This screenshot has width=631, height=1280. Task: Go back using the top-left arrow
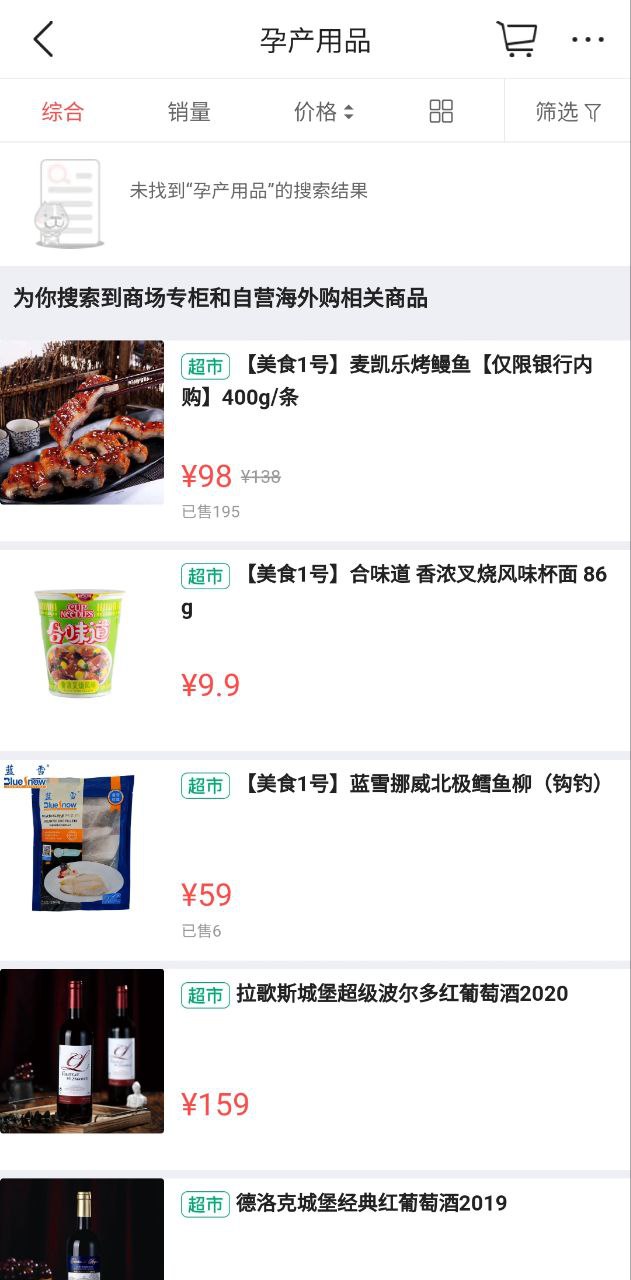coord(43,40)
